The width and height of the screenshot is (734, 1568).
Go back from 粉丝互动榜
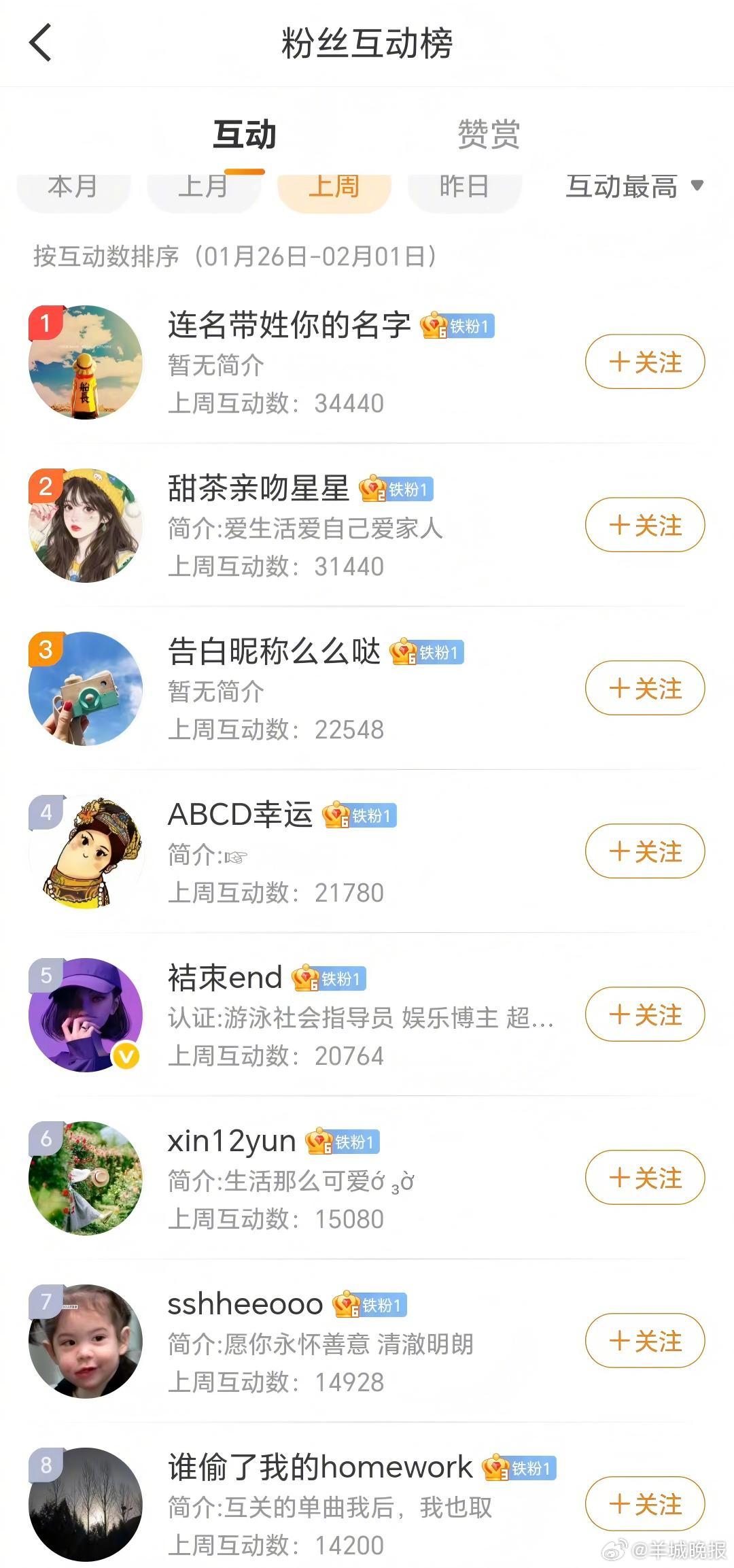pos(41,42)
